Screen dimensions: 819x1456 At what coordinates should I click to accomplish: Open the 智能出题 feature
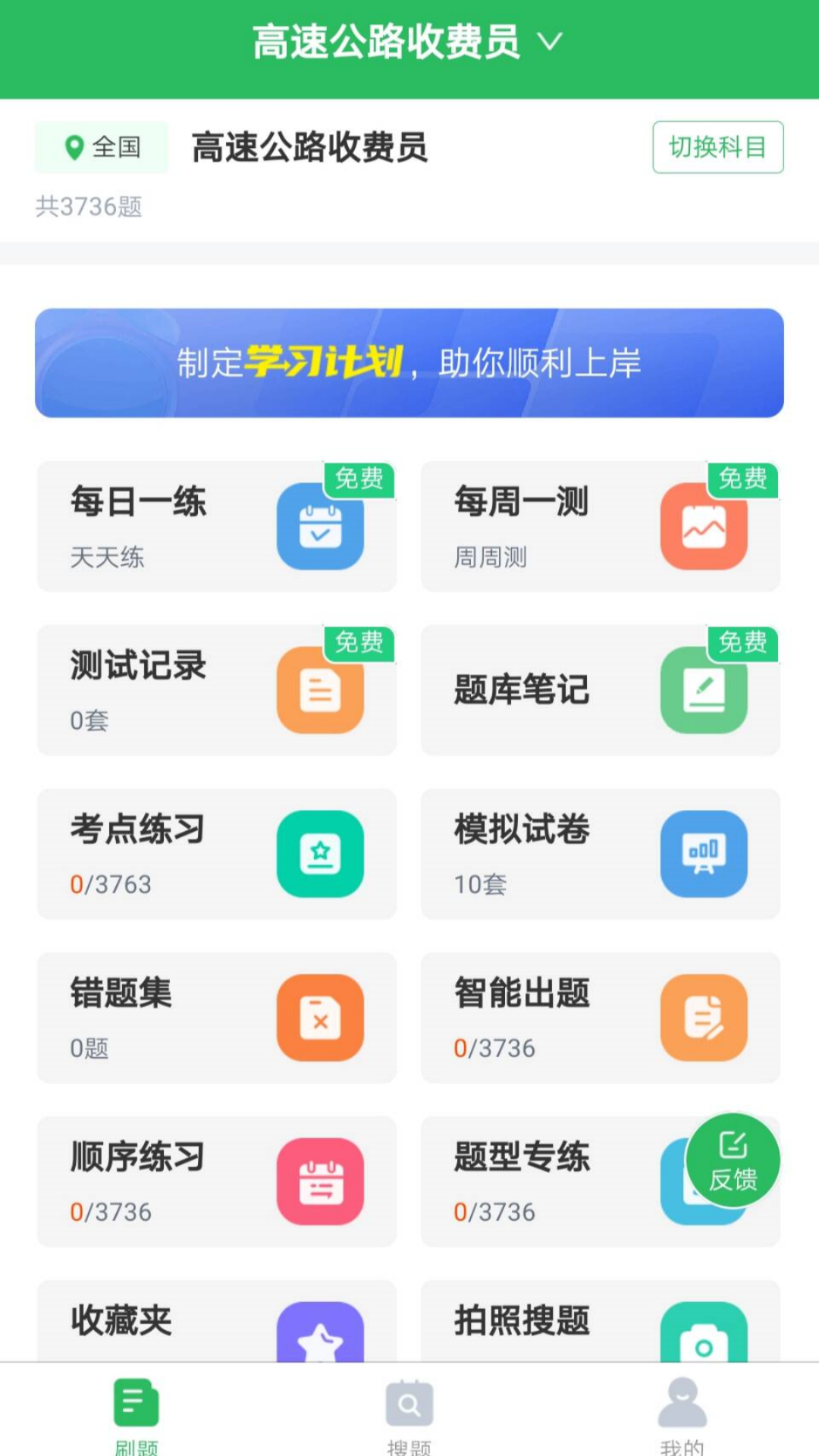click(599, 1017)
